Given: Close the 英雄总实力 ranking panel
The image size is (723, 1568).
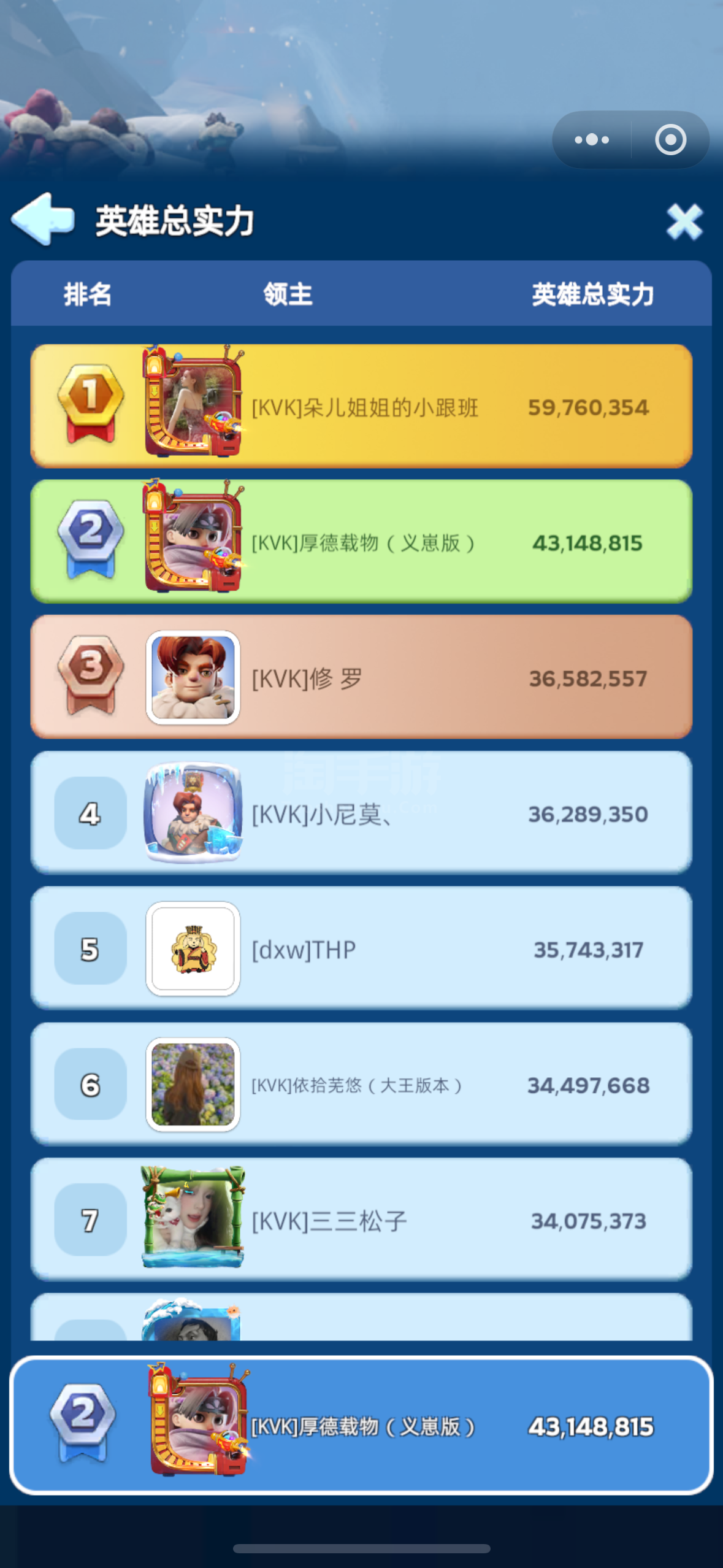Looking at the screenshot, I should tap(684, 221).
